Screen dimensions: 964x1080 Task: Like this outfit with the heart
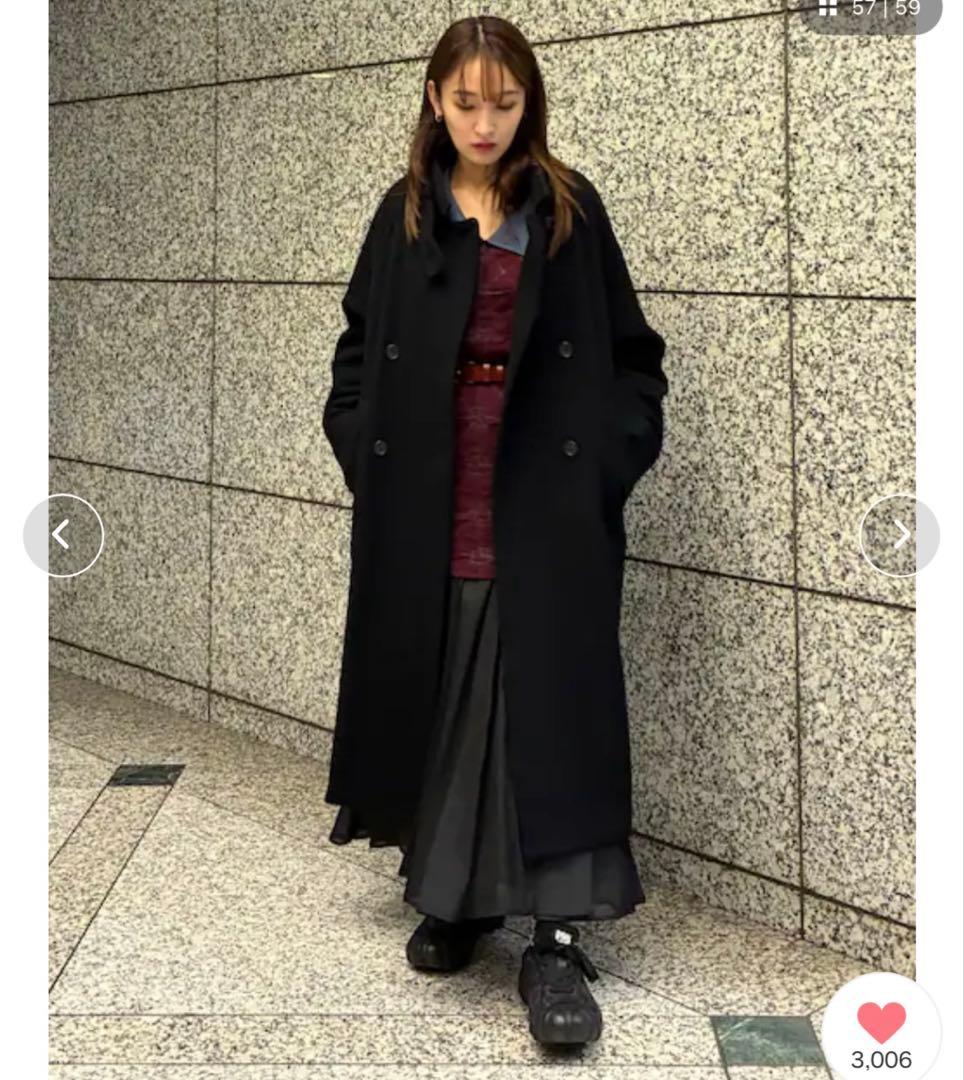[x=881, y=1022]
